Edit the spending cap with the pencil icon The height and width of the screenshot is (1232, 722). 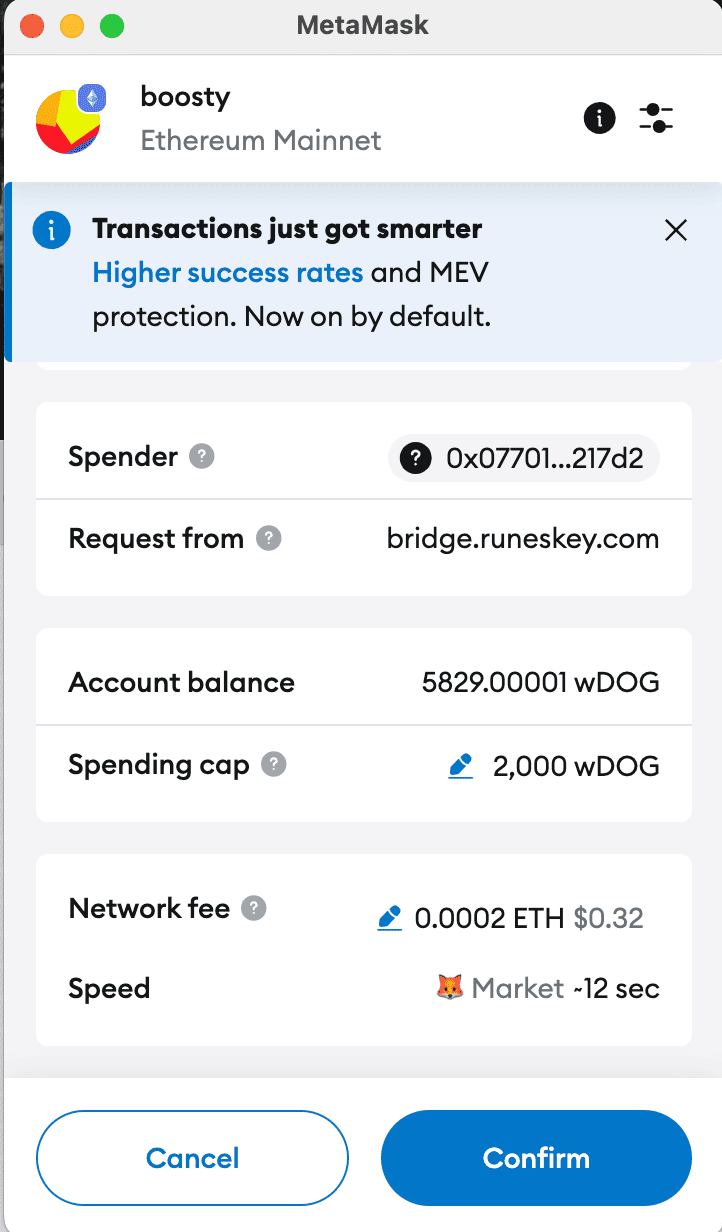tap(459, 766)
